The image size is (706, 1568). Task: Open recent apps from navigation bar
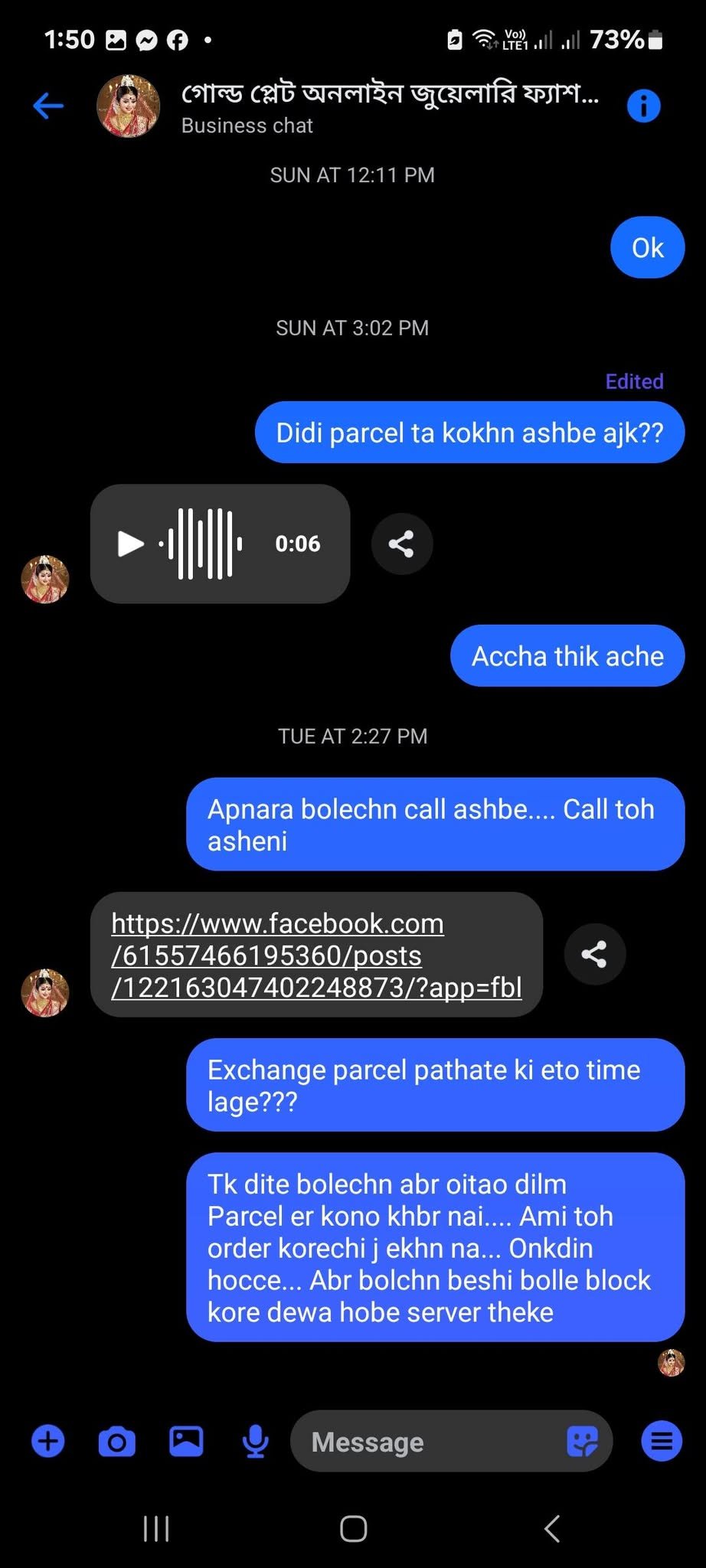point(156,1528)
